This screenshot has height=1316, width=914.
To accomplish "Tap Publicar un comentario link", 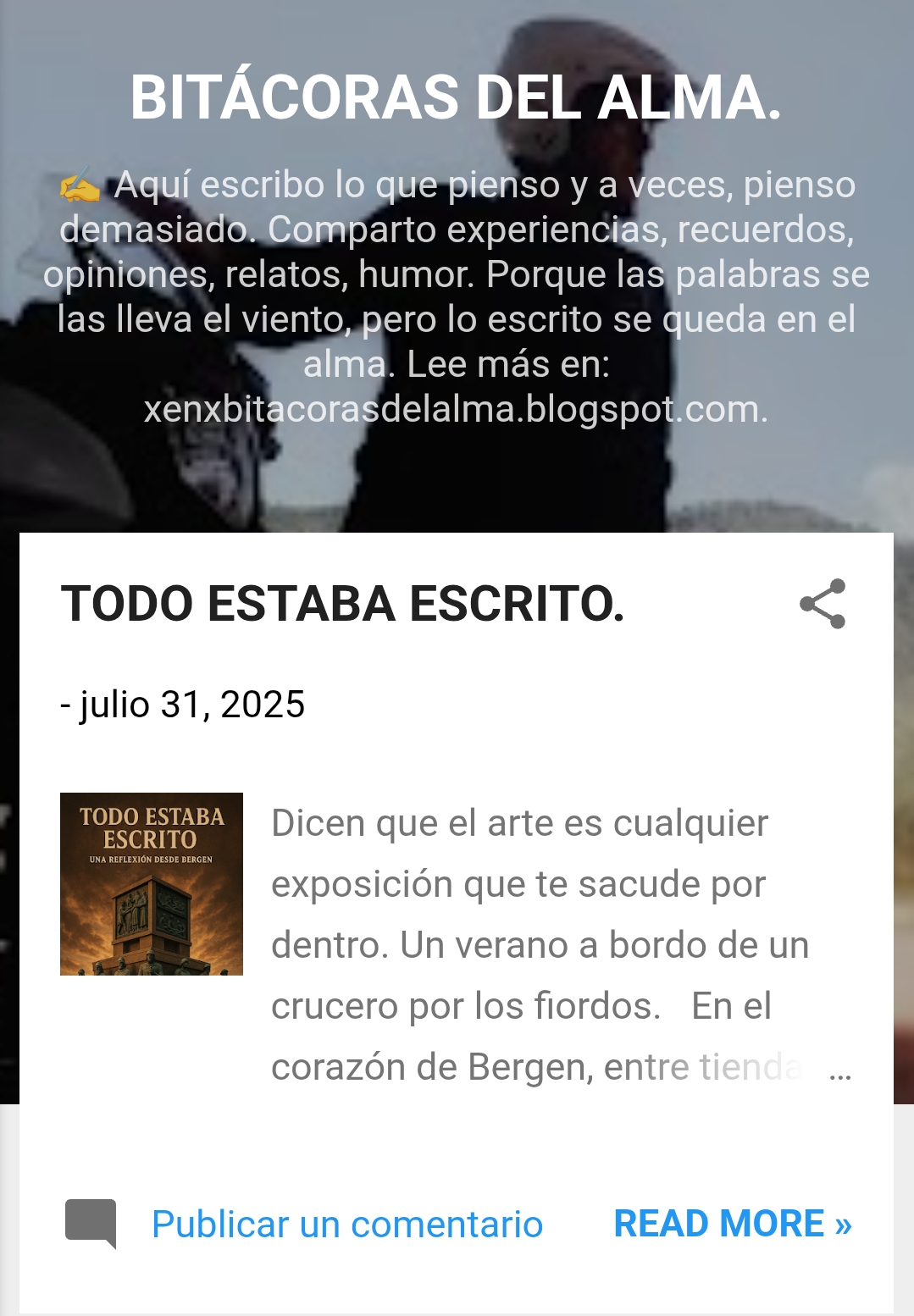I will tap(346, 1225).
